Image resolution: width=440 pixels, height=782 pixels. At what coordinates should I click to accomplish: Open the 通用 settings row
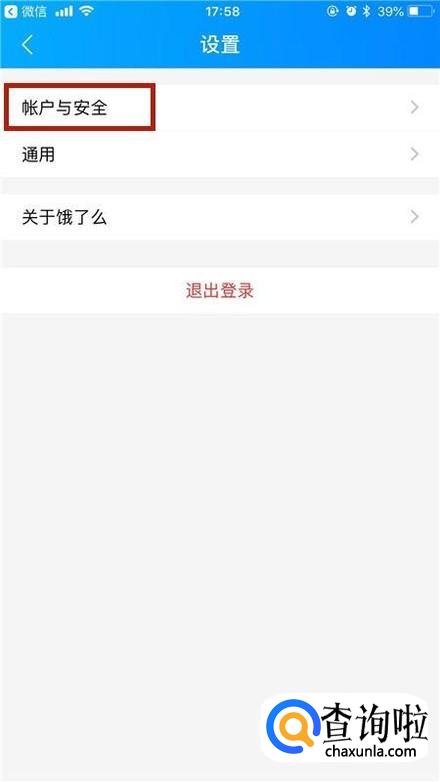pos(220,154)
